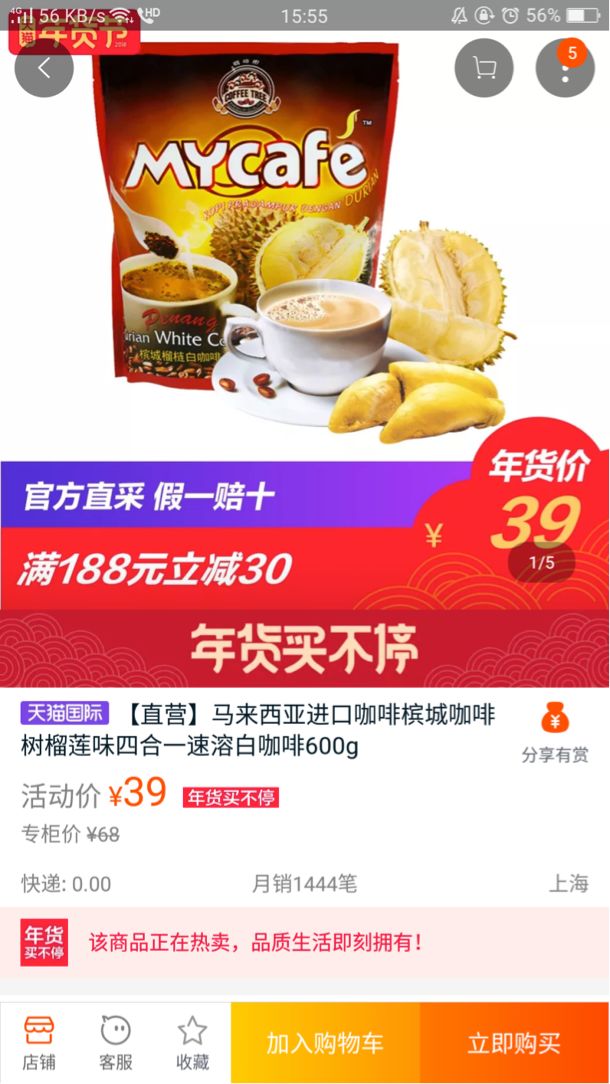The width and height of the screenshot is (610, 1084).
Task: Tap 分享有赏 to share the product
Action: coord(555,732)
